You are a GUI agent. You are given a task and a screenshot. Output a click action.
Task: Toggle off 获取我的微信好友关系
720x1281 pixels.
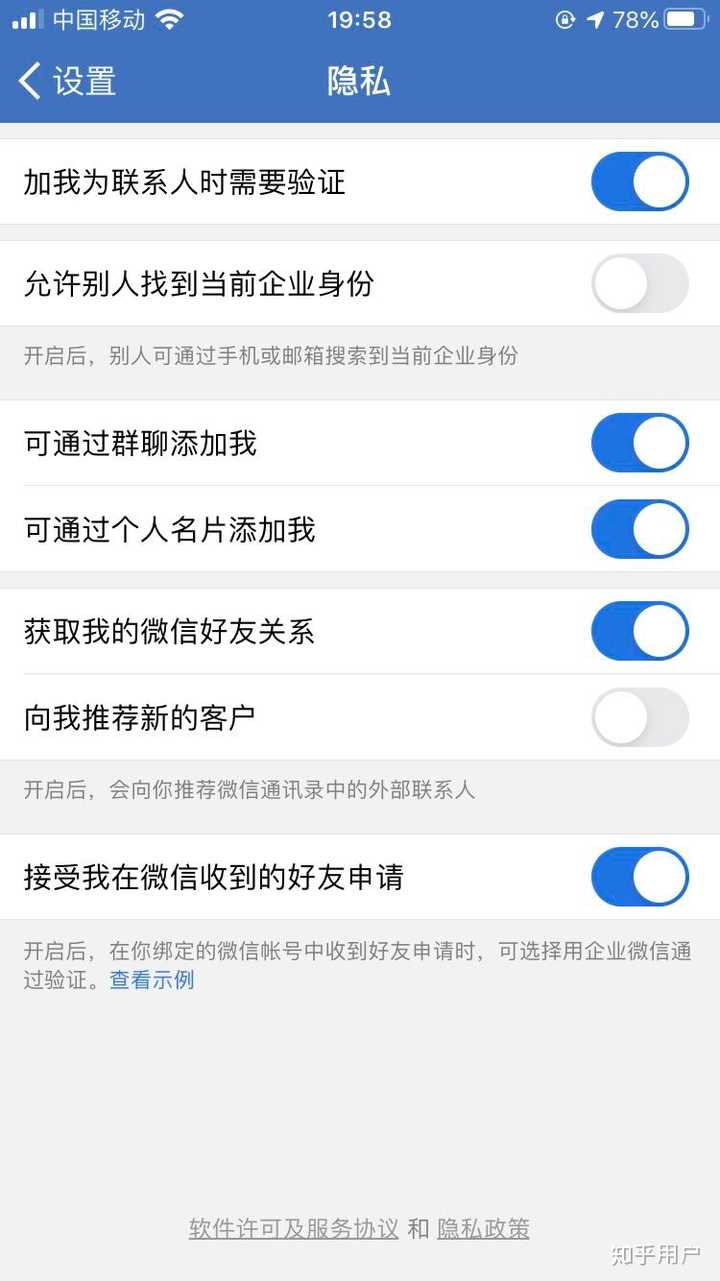(x=640, y=631)
